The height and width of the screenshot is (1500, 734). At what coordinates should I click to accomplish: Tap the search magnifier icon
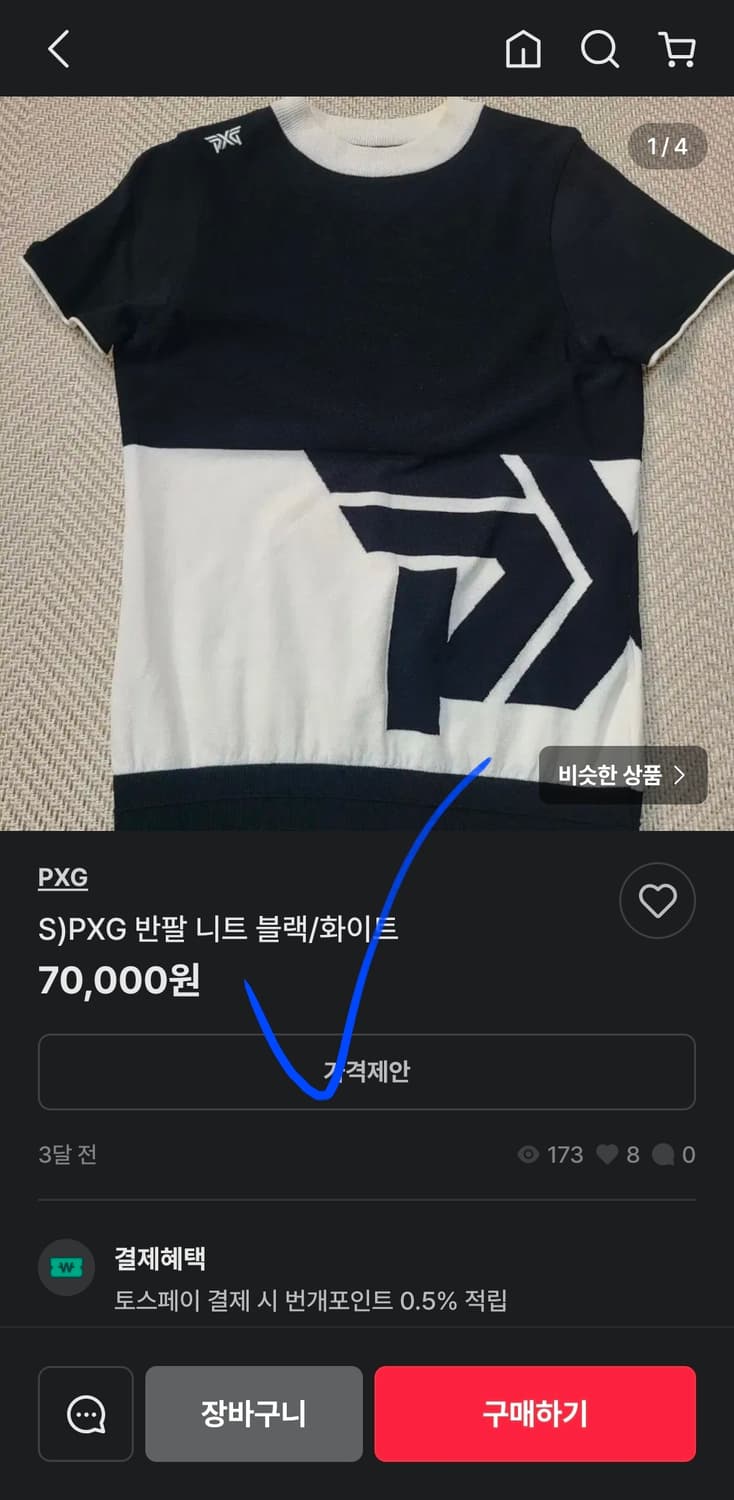click(599, 50)
